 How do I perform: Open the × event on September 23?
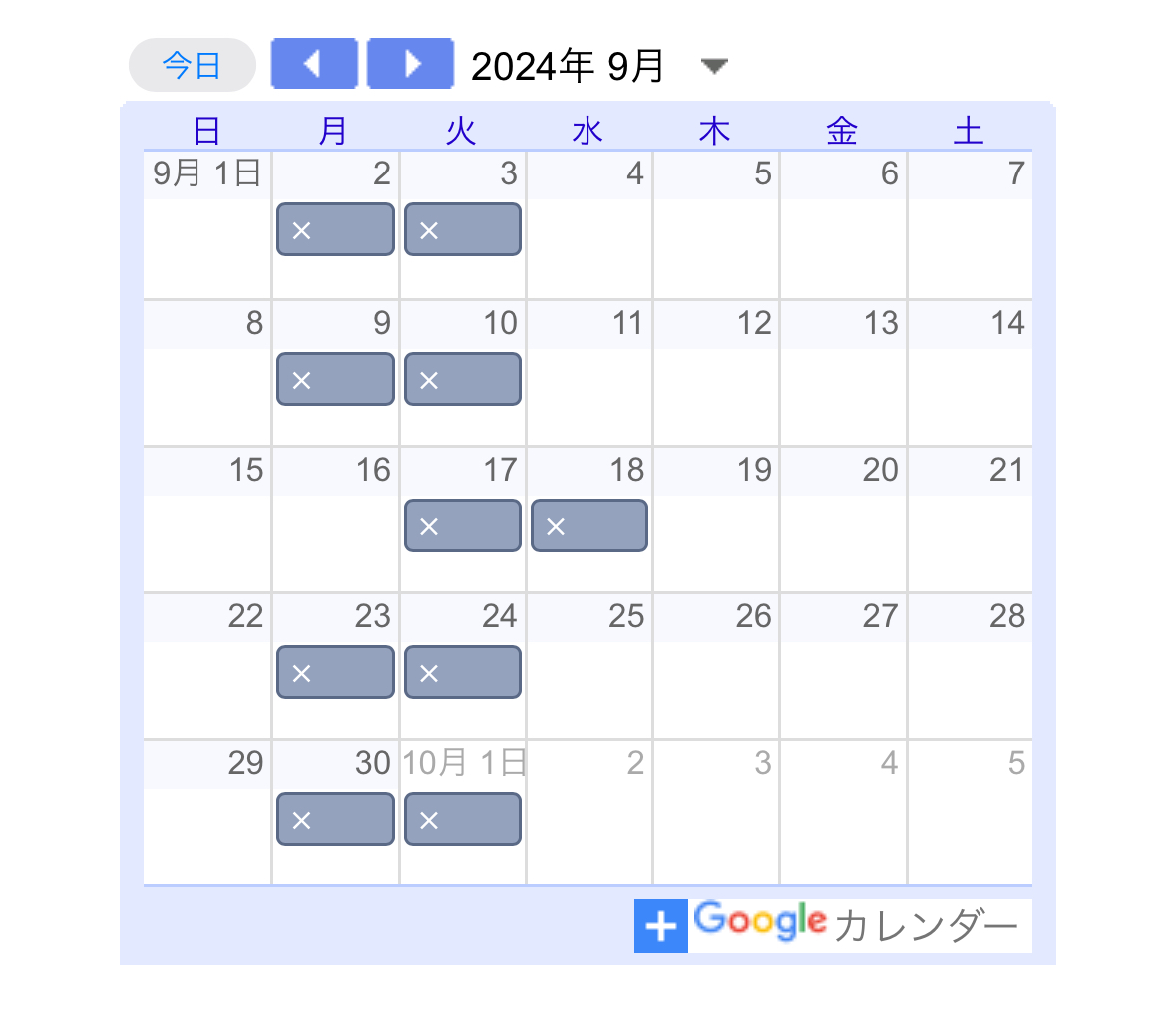335,672
